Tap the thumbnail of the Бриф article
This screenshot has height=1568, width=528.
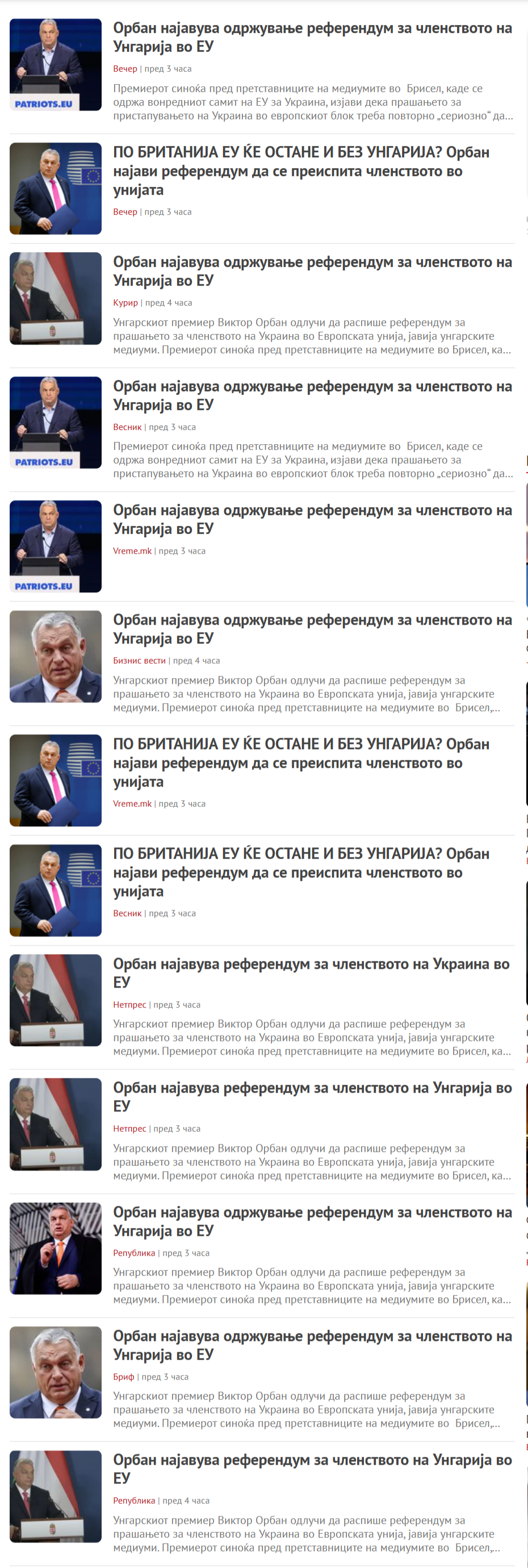coord(56,1372)
